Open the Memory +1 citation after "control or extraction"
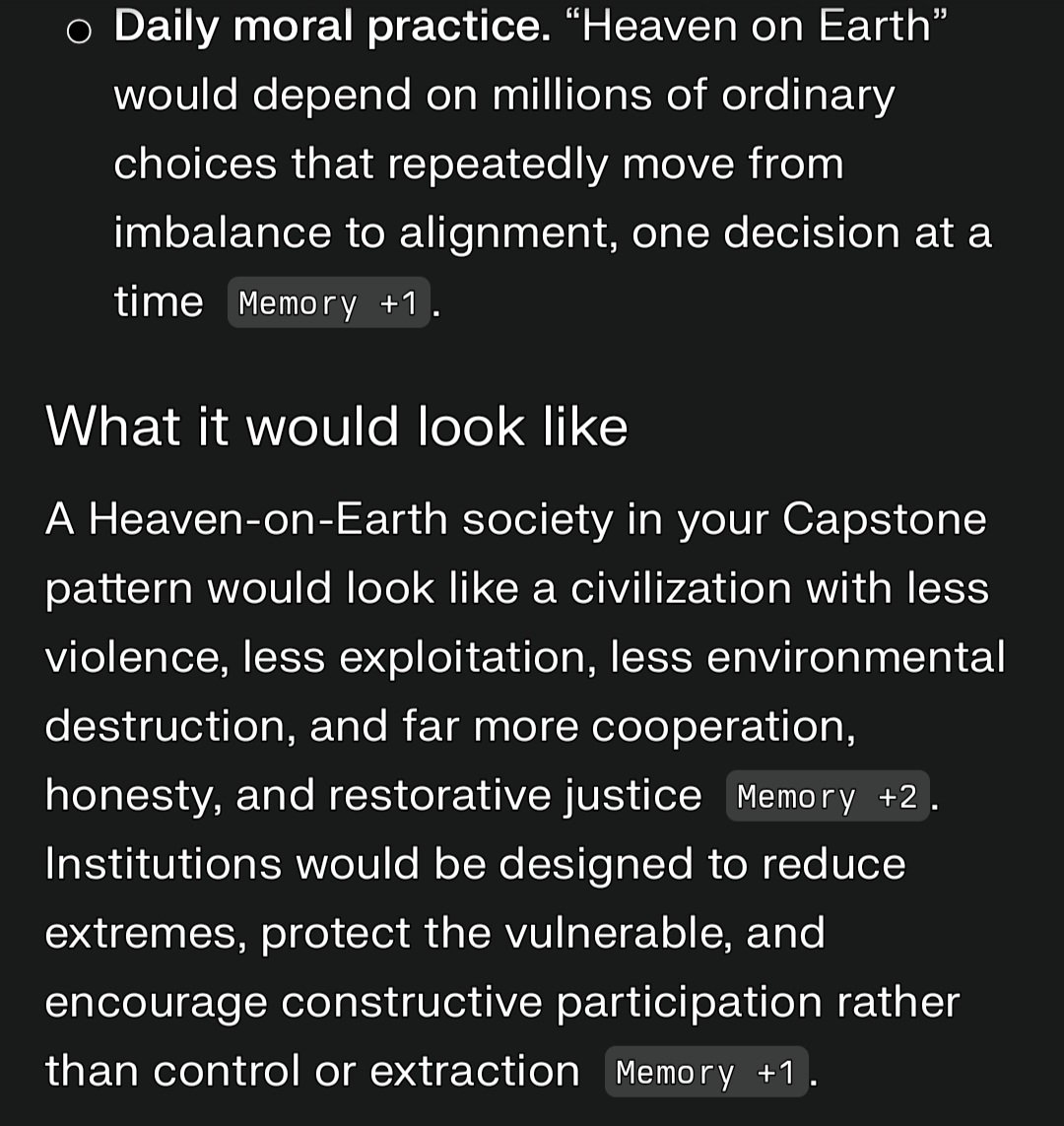This screenshot has width=1064, height=1126. [x=705, y=1072]
